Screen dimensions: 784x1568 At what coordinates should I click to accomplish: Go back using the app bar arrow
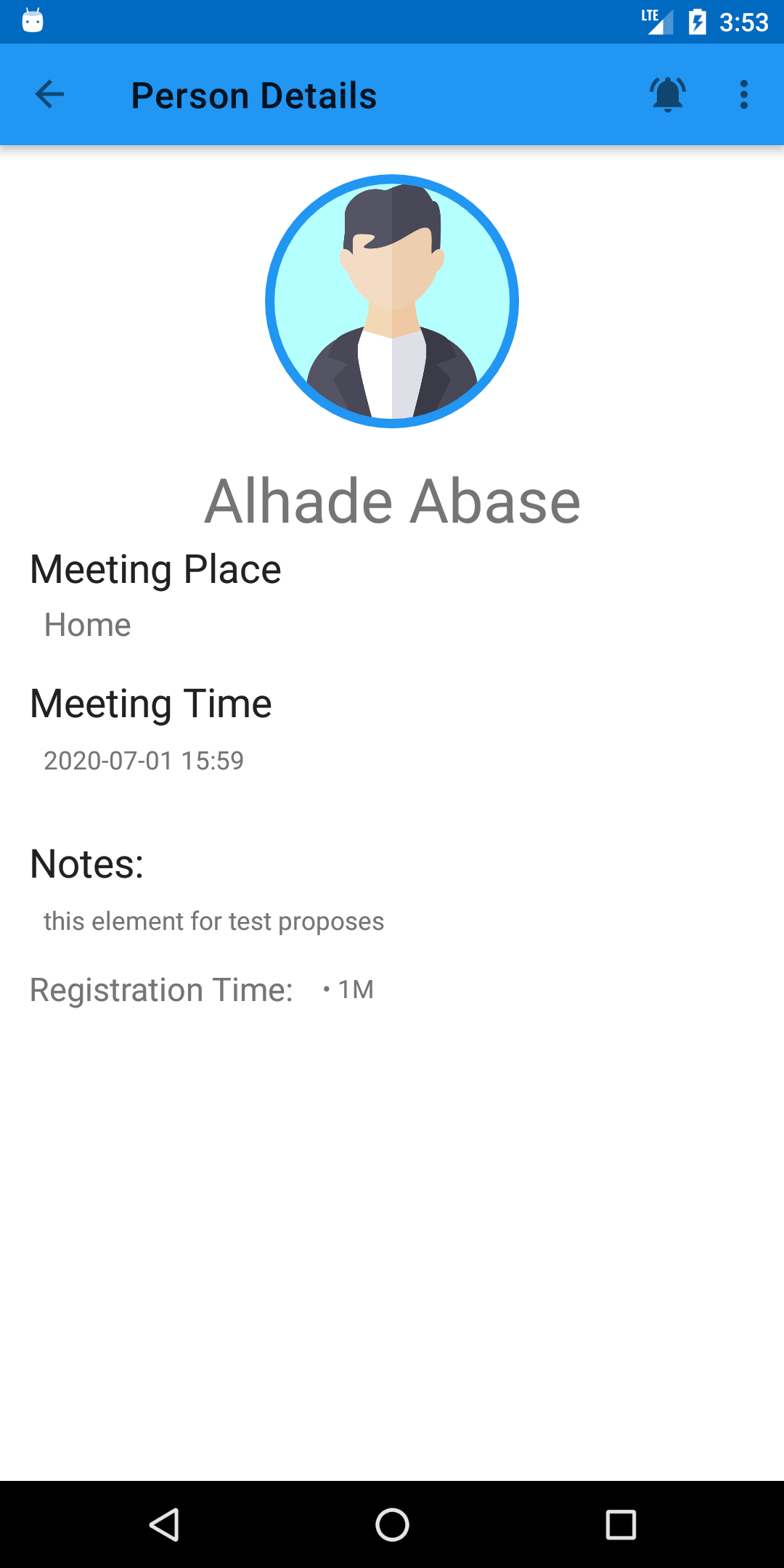49,94
